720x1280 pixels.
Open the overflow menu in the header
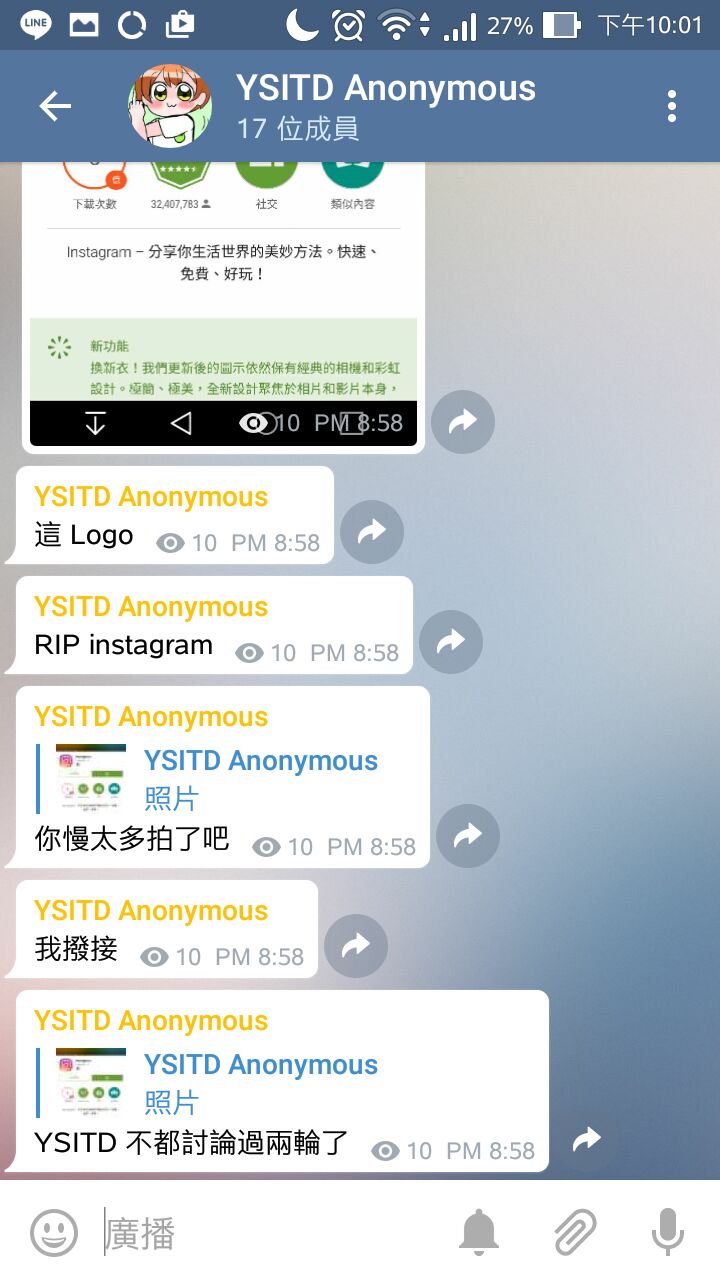click(x=671, y=106)
